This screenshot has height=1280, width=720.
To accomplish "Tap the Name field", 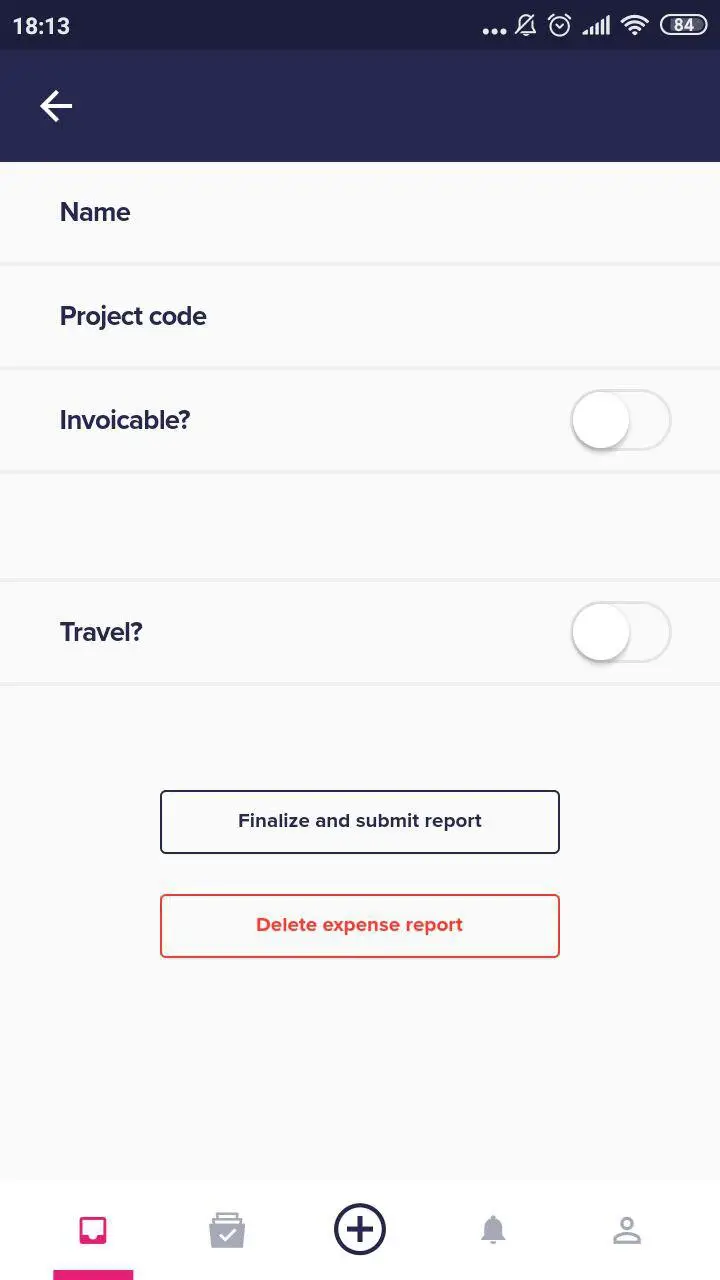I will click(360, 212).
